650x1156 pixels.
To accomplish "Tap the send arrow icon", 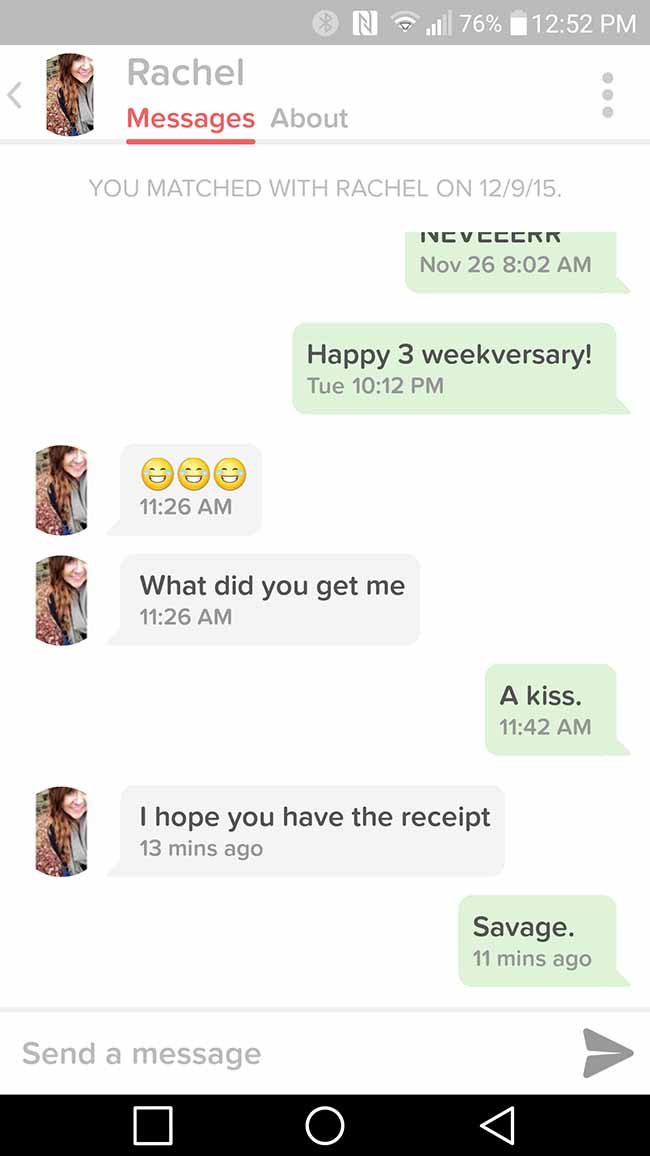I will [607, 1053].
